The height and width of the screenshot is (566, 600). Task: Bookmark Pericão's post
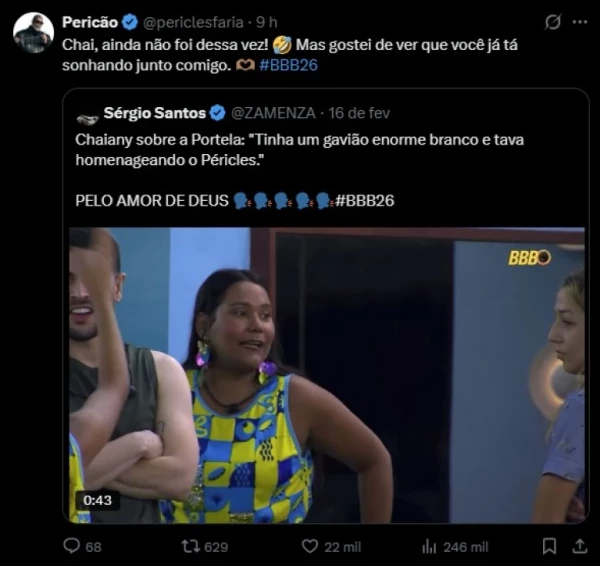pos(549,546)
